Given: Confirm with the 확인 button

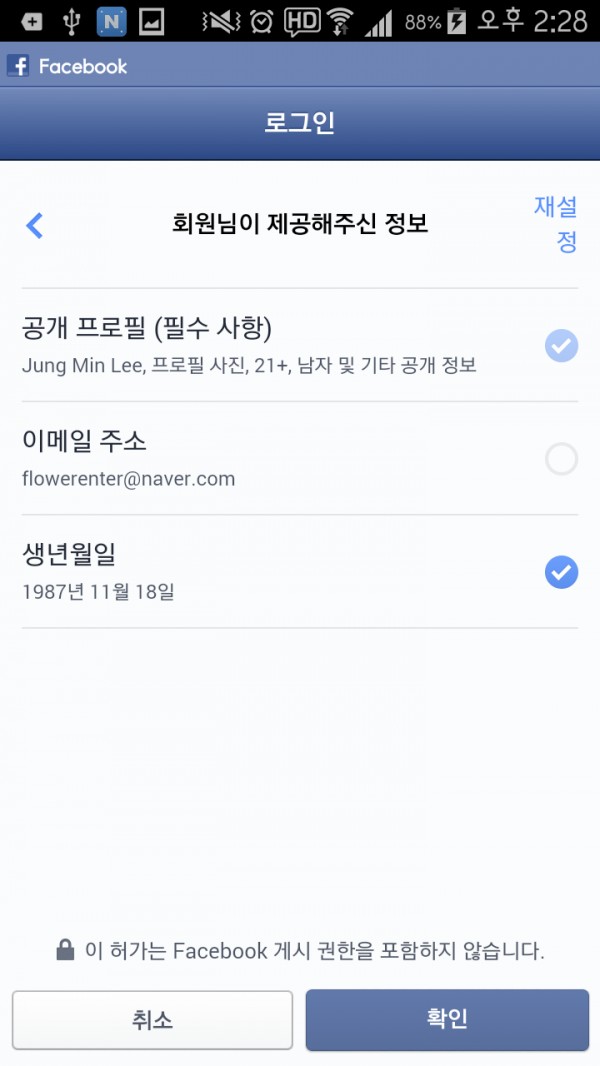Looking at the screenshot, I should click(447, 1020).
